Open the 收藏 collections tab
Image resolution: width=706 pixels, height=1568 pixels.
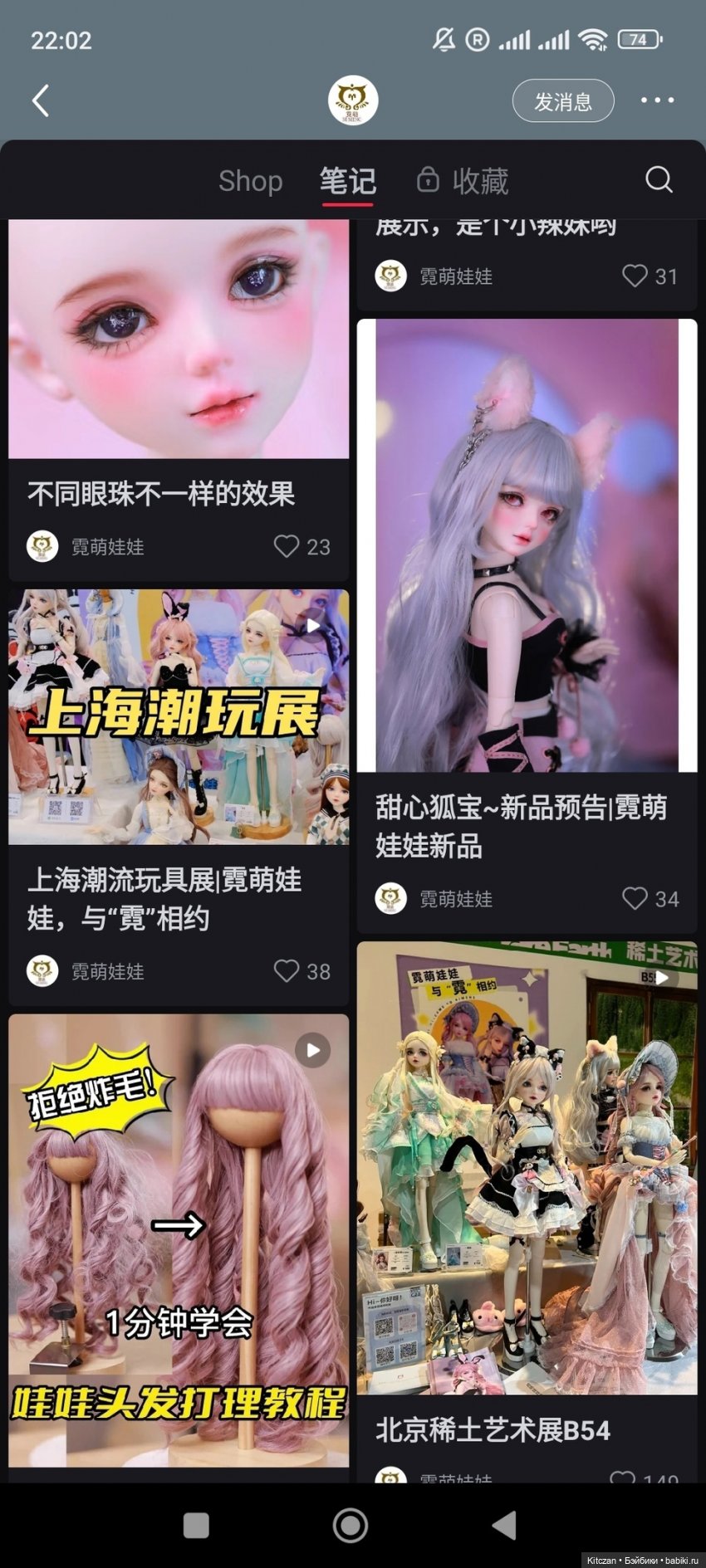point(463,181)
